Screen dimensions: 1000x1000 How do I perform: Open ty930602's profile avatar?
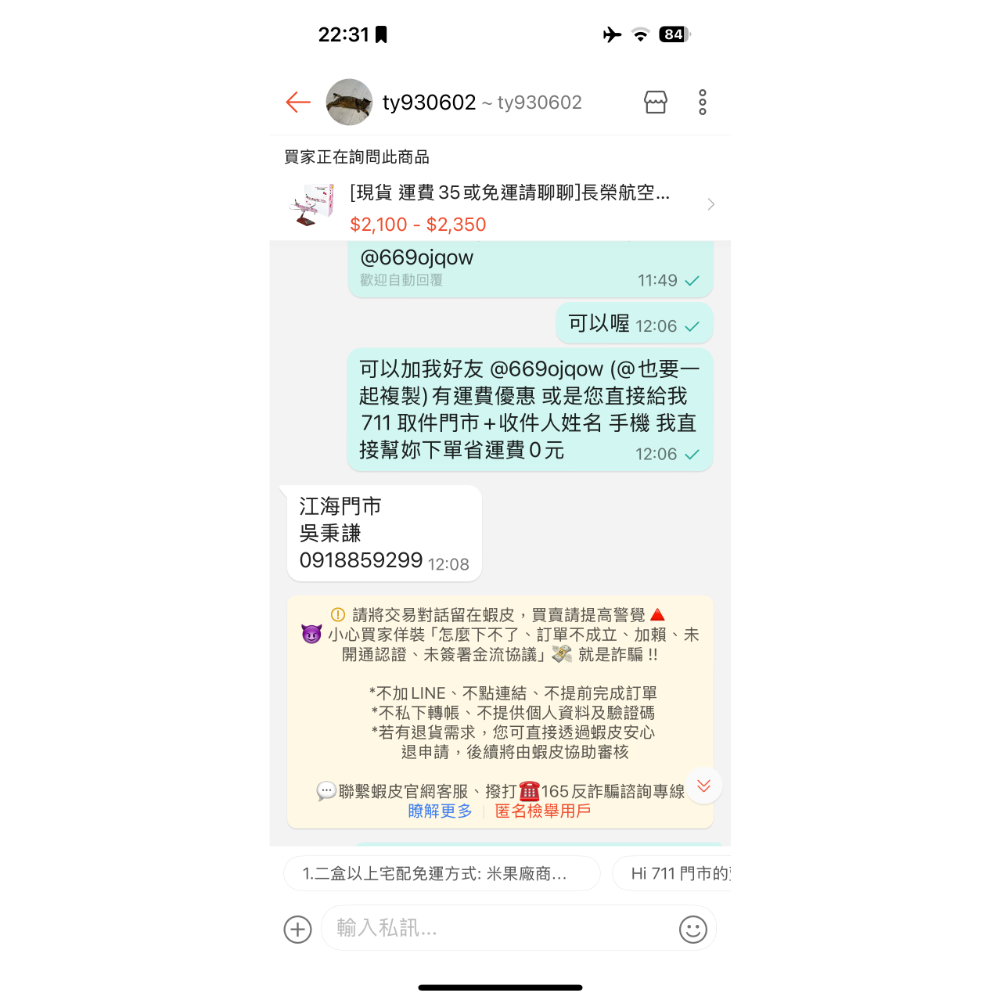[349, 102]
